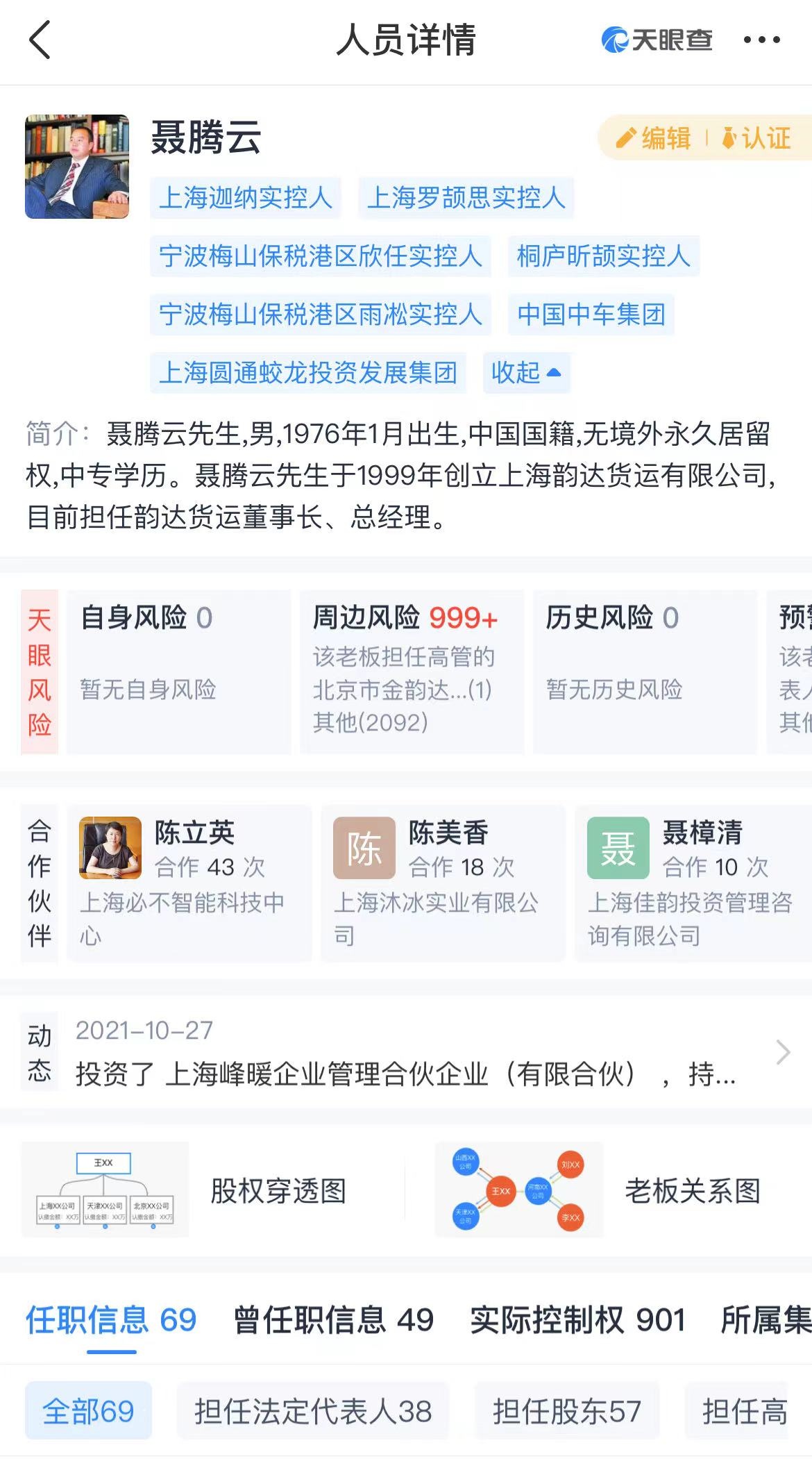Switch to 曾任职信息 49 tab

click(333, 1319)
